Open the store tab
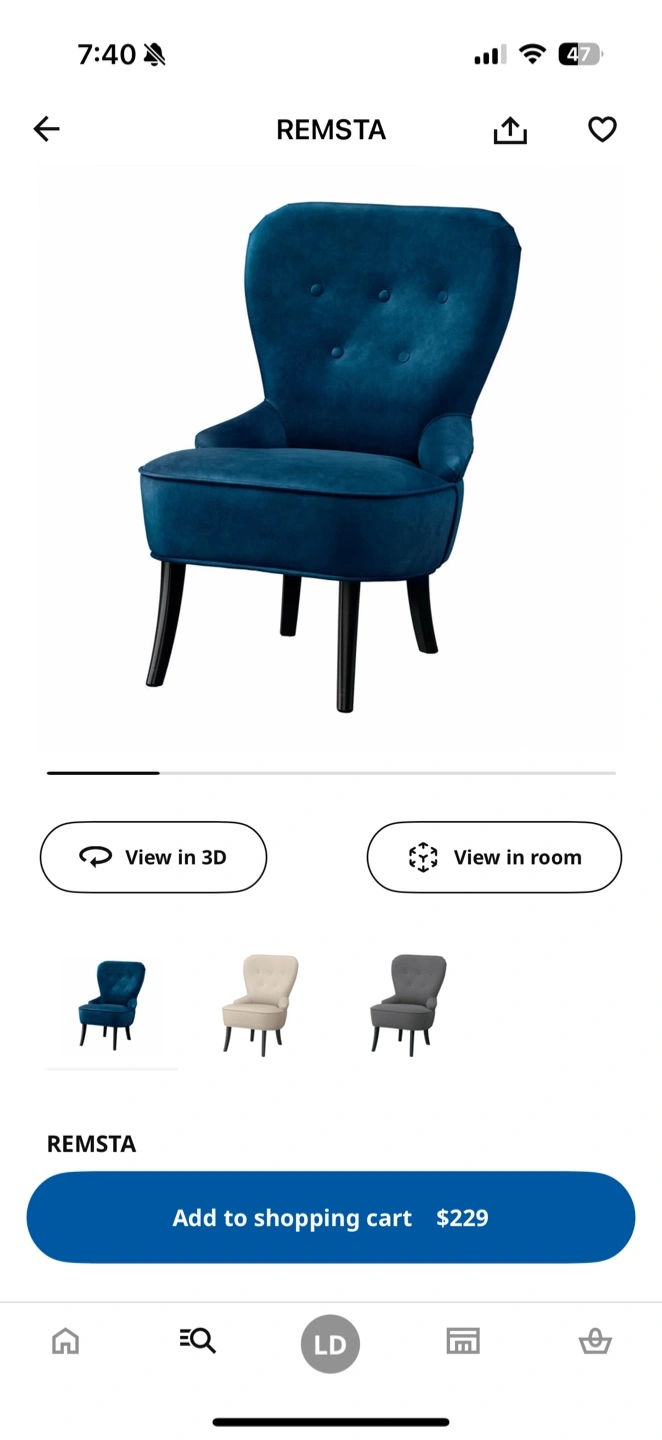 point(463,1341)
